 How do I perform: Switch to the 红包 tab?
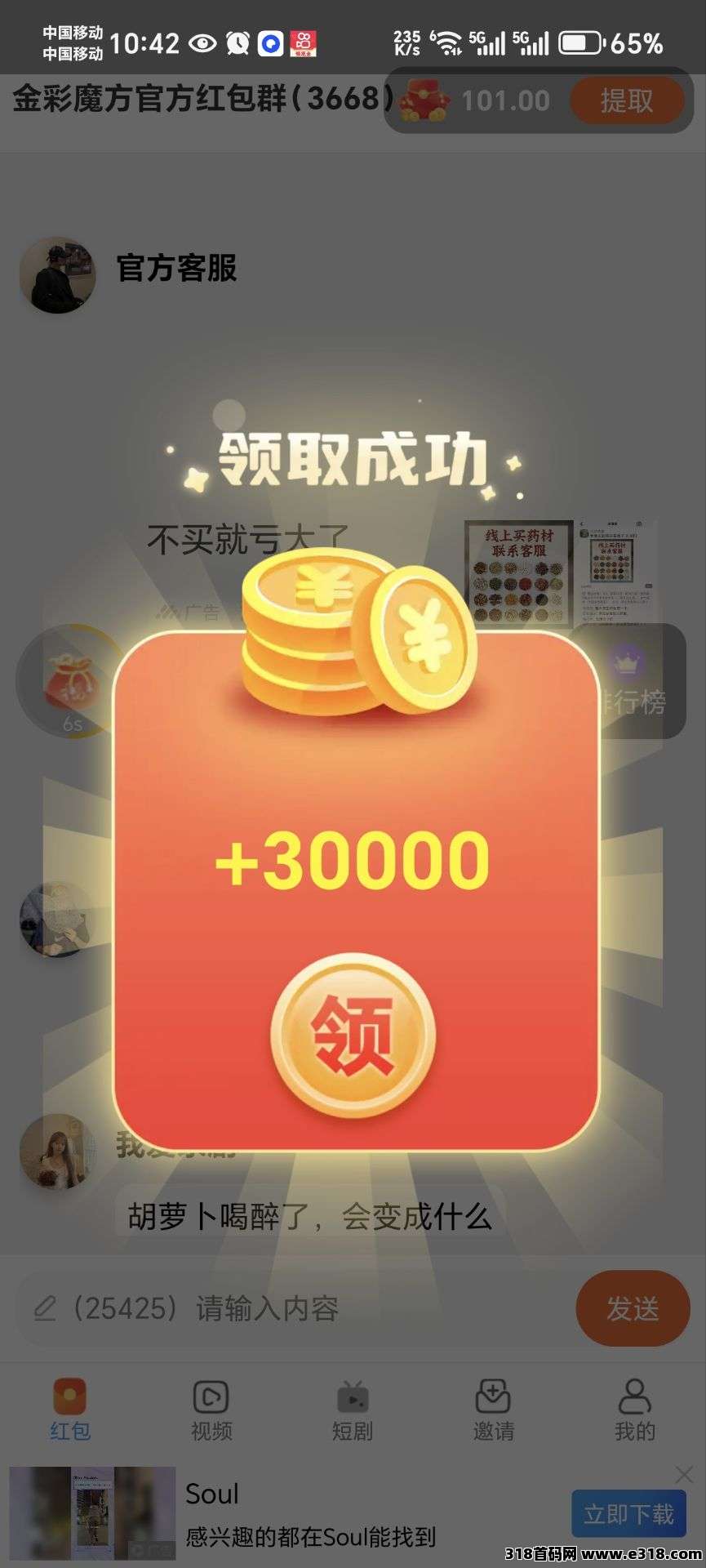click(x=70, y=1410)
